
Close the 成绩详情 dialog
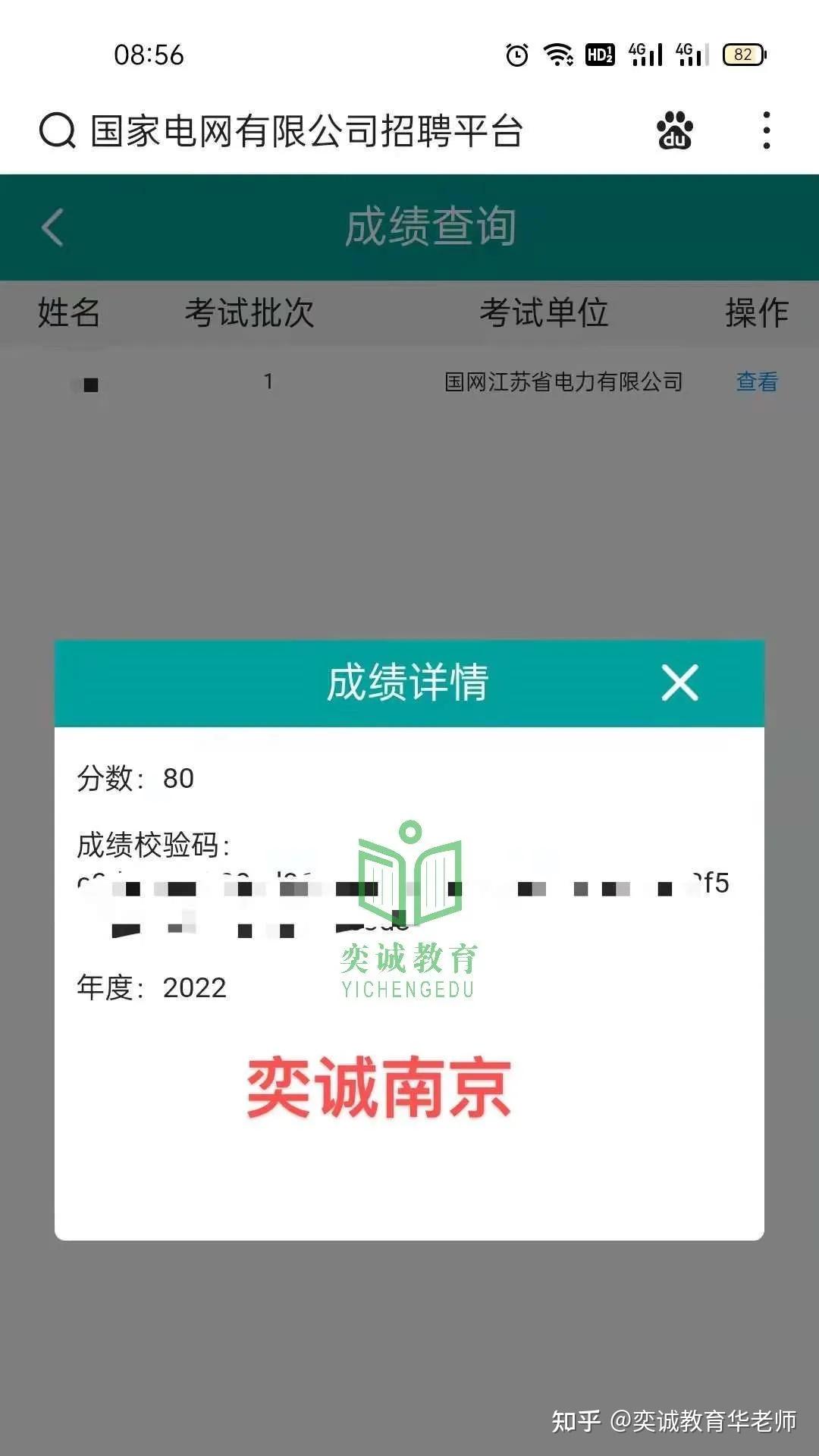(679, 682)
